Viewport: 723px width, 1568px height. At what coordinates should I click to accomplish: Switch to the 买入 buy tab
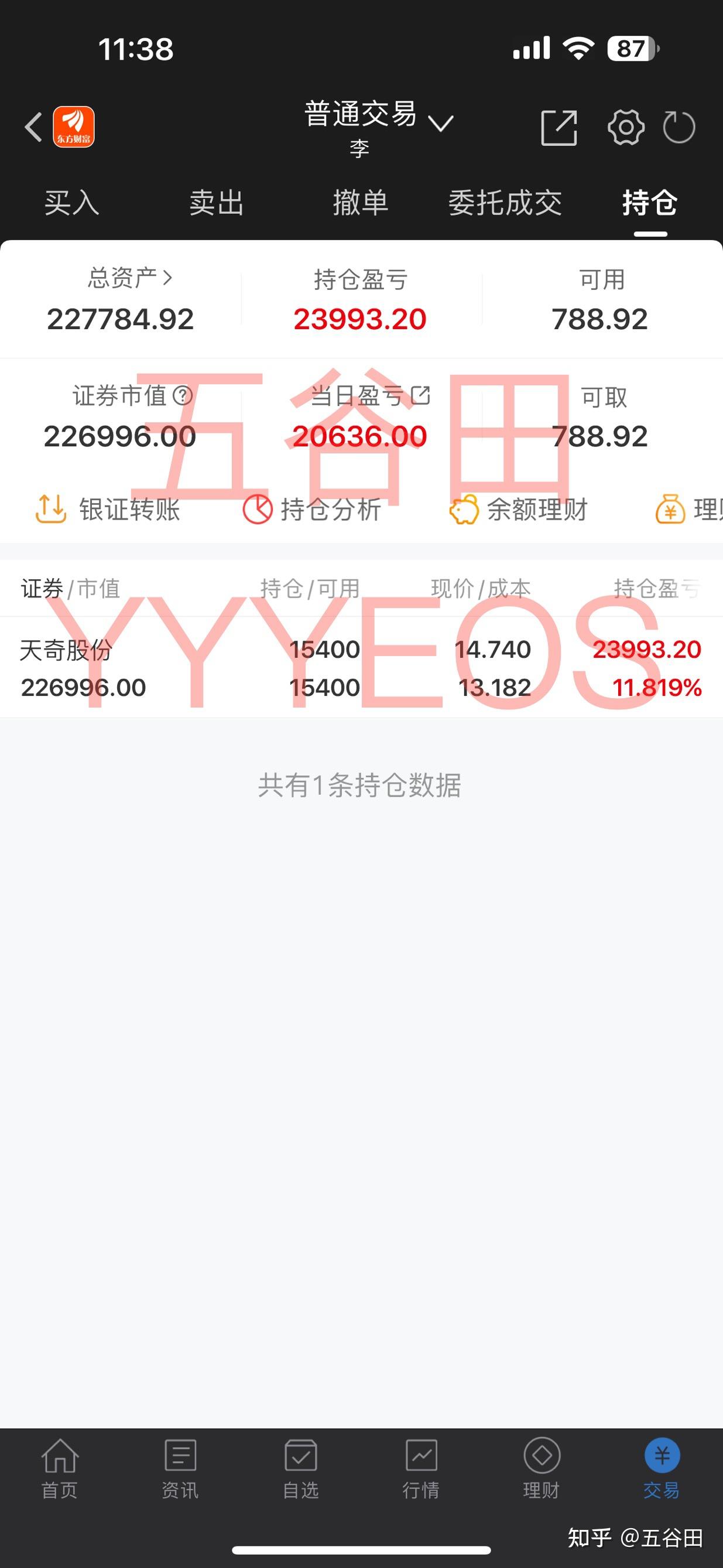pyautogui.click(x=71, y=204)
